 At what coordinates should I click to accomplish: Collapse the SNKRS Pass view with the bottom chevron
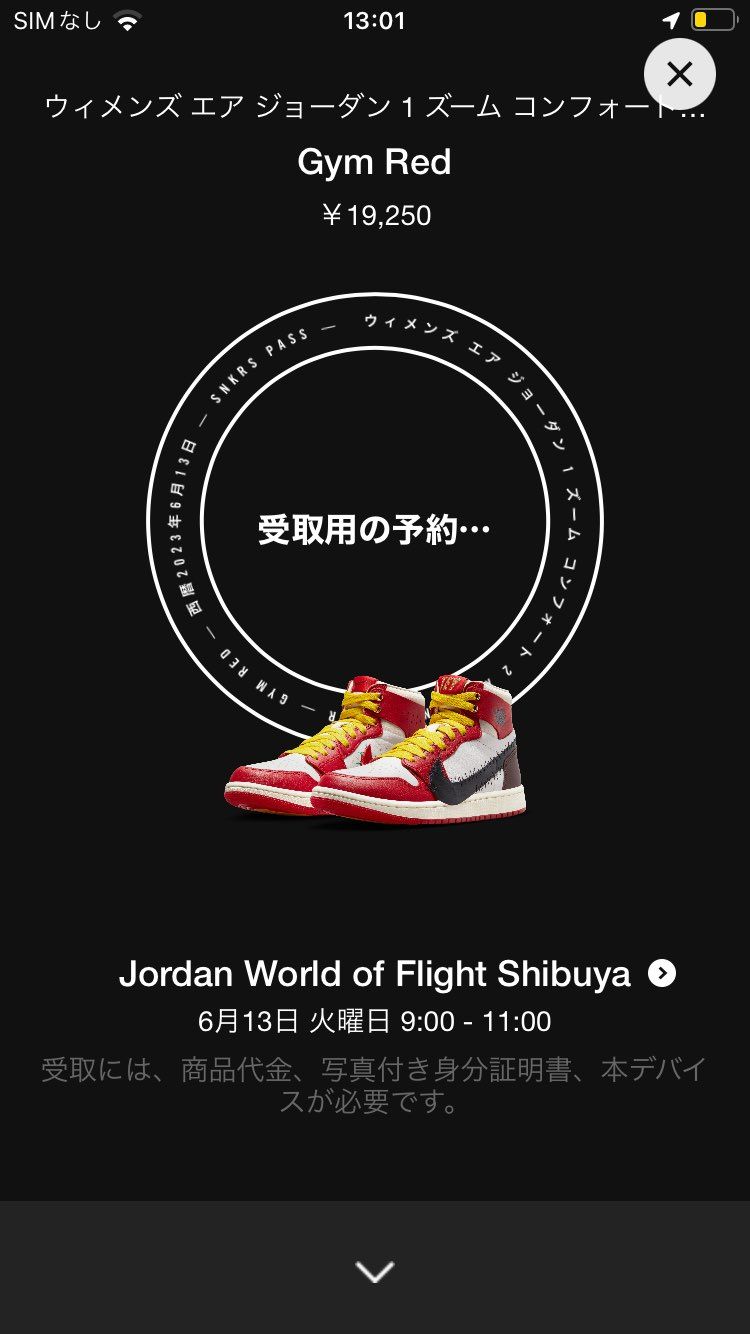pyautogui.click(x=375, y=1274)
